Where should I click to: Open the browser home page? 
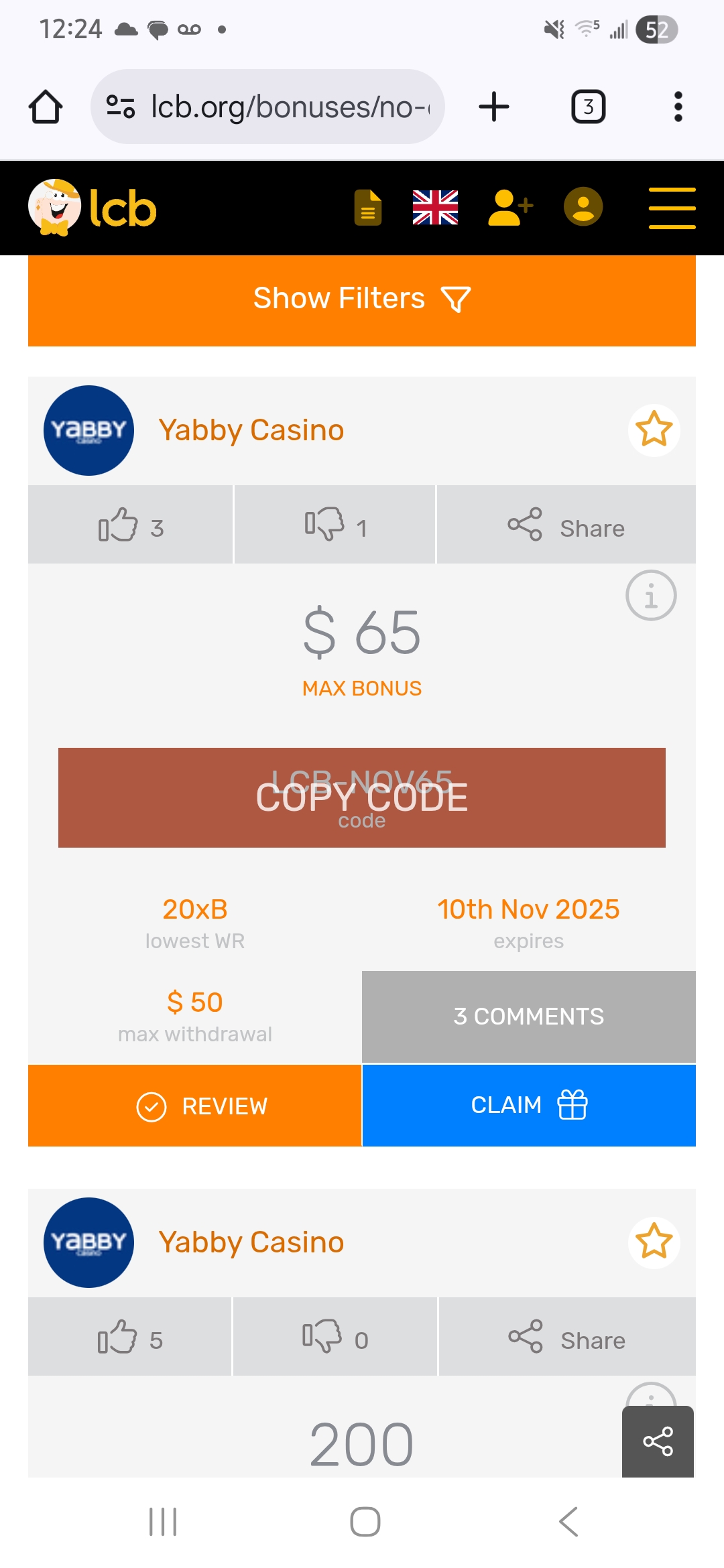46,107
